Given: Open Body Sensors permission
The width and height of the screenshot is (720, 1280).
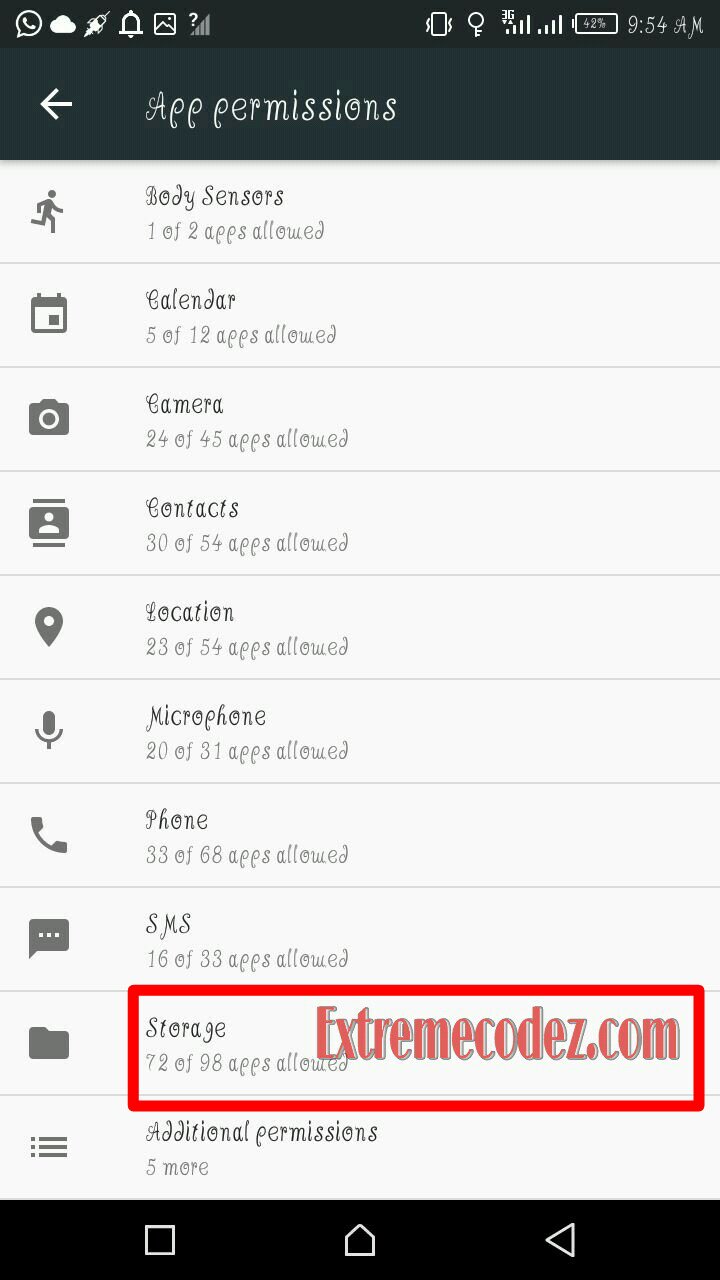Looking at the screenshot, I should click(360, 212).
